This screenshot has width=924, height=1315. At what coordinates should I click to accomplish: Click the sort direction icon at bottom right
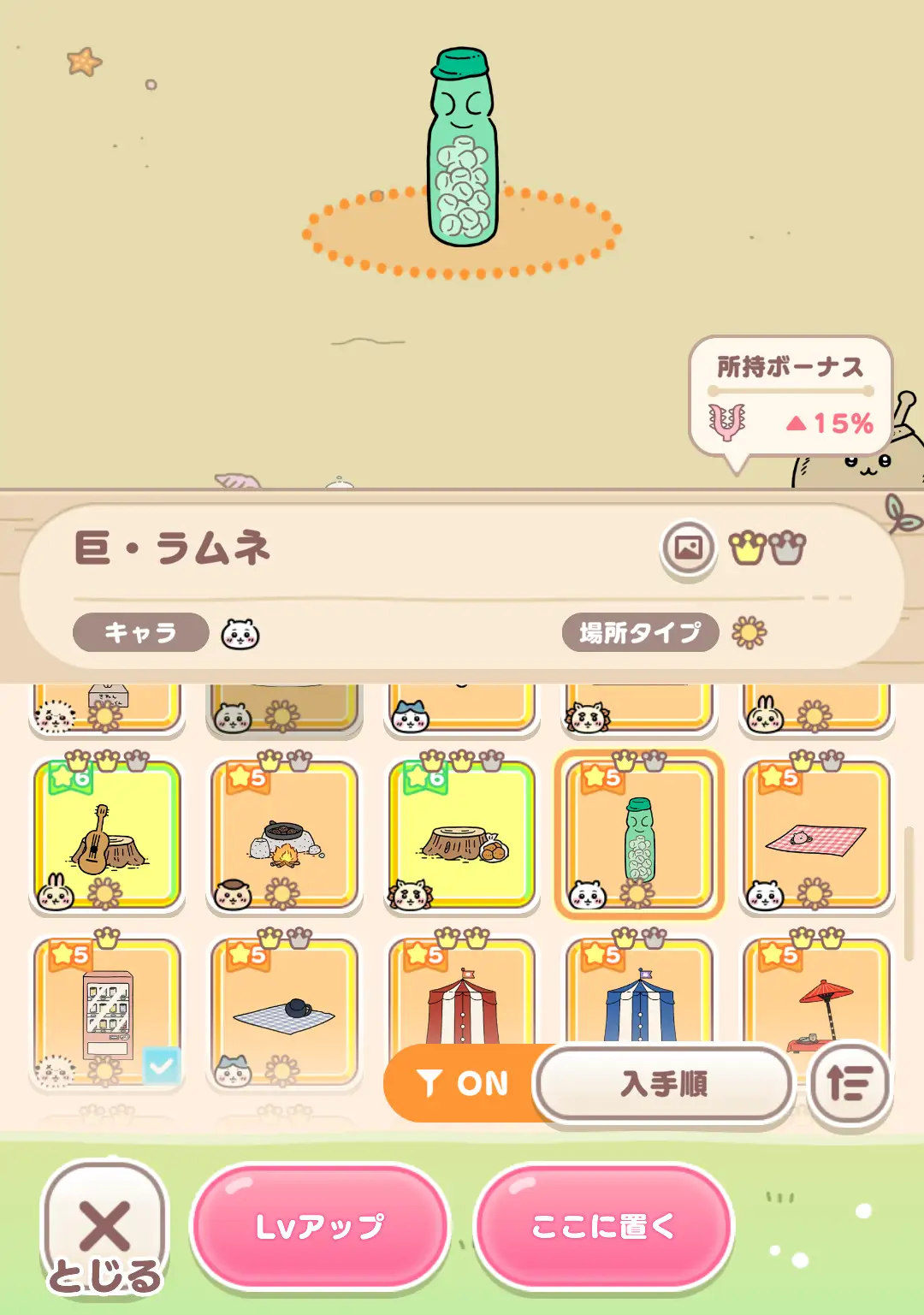850,1084
